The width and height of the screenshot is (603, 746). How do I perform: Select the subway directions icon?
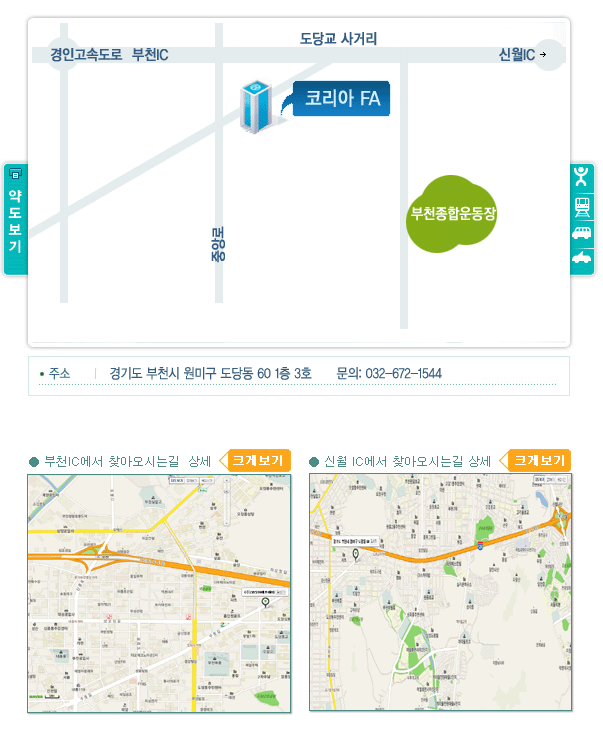click(x=581, y=206)
